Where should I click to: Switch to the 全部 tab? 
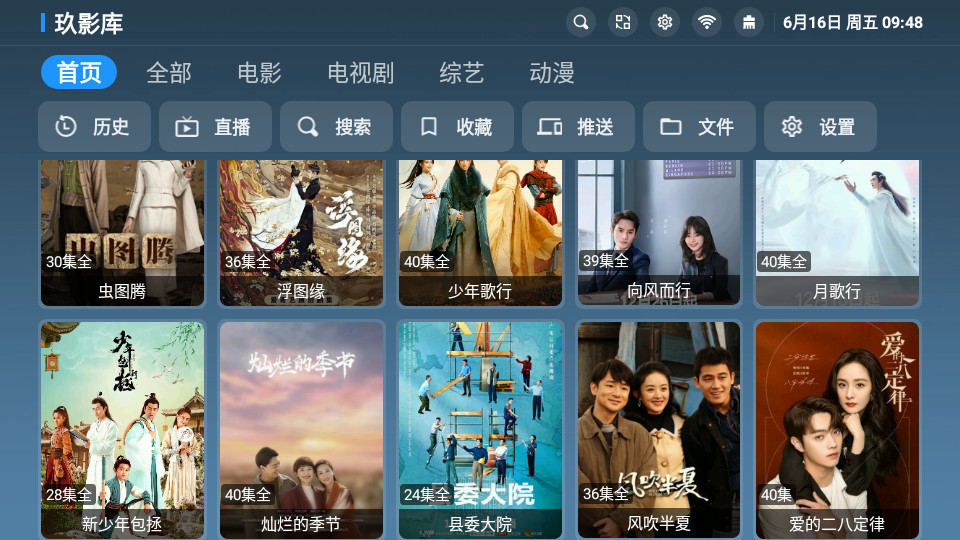tap(169, 72)
